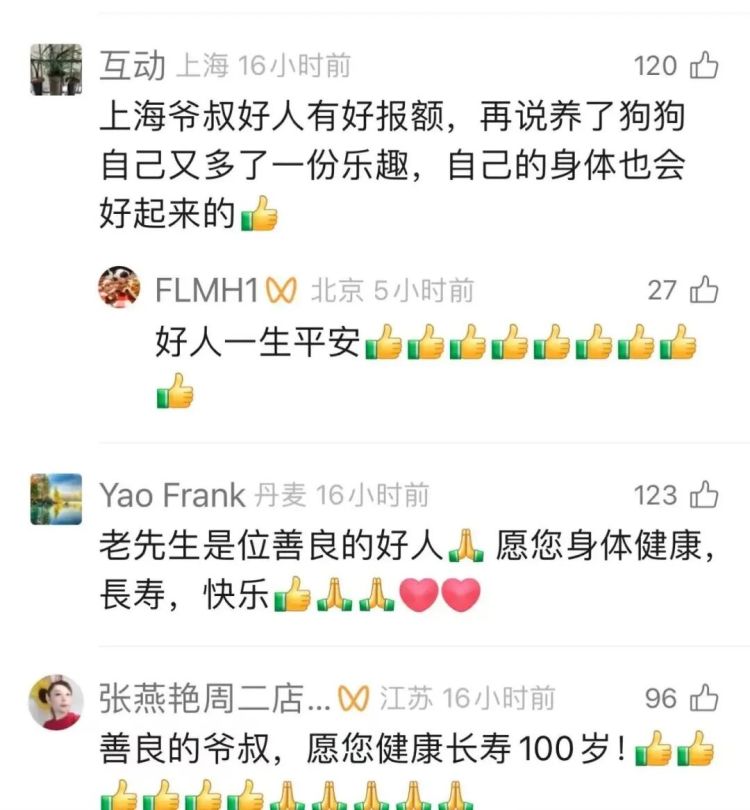Open the username Yao Frank
The height and width of the screenshot is (810, 750).
click(172, 495)
